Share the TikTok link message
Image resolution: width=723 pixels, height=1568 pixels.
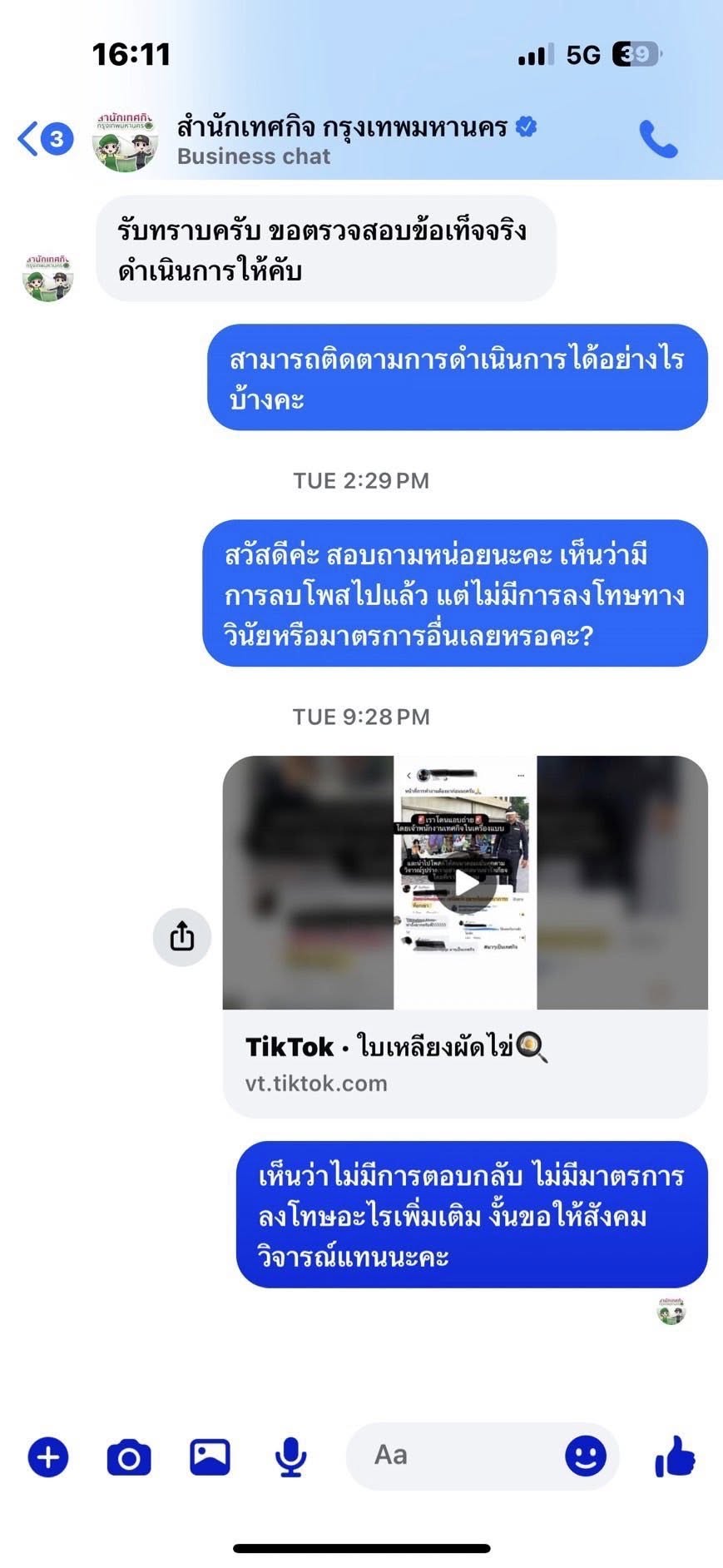tap(182, 936)
